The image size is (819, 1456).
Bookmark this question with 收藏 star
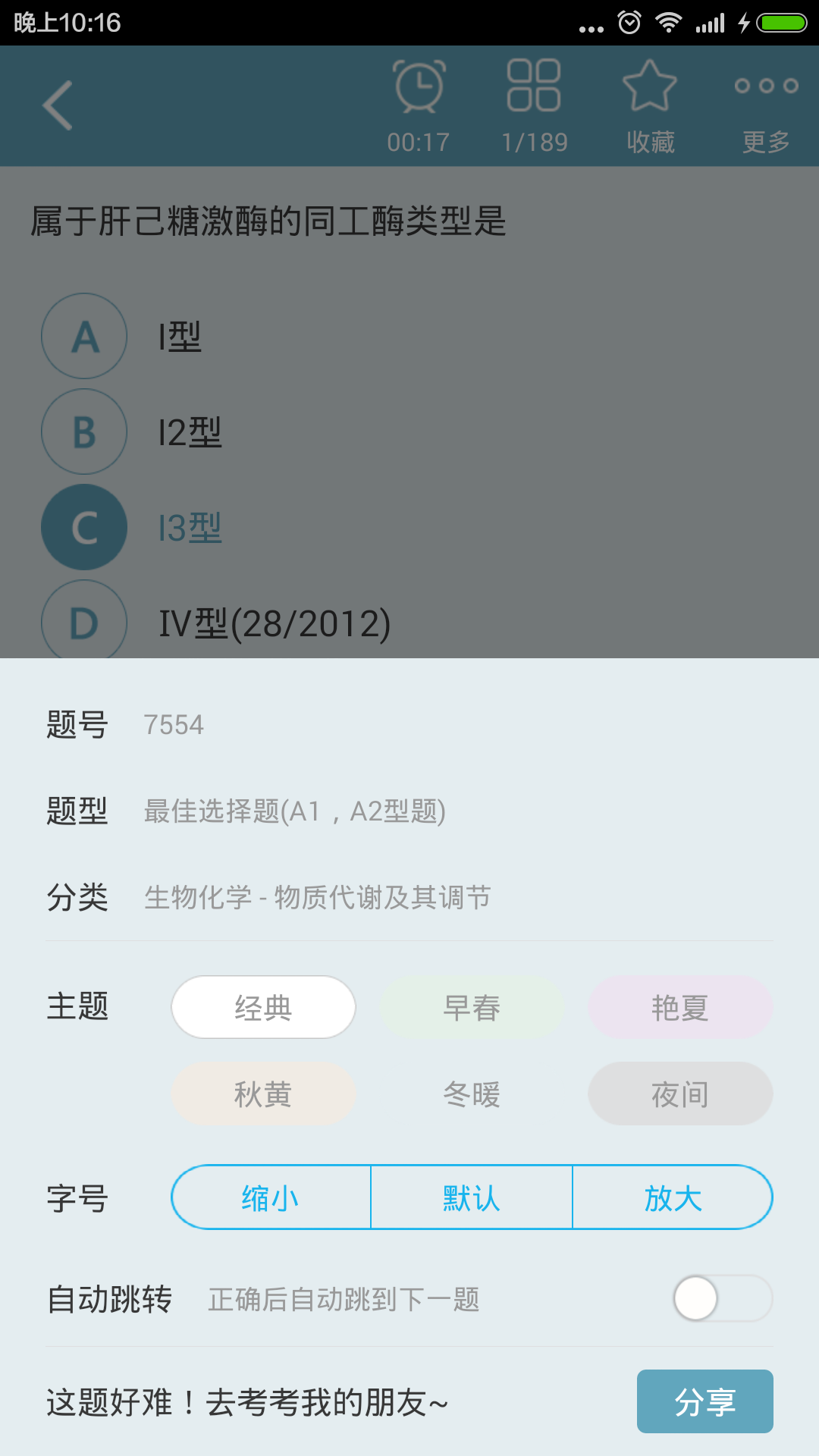pyautogui.click(x=650, y=105)
